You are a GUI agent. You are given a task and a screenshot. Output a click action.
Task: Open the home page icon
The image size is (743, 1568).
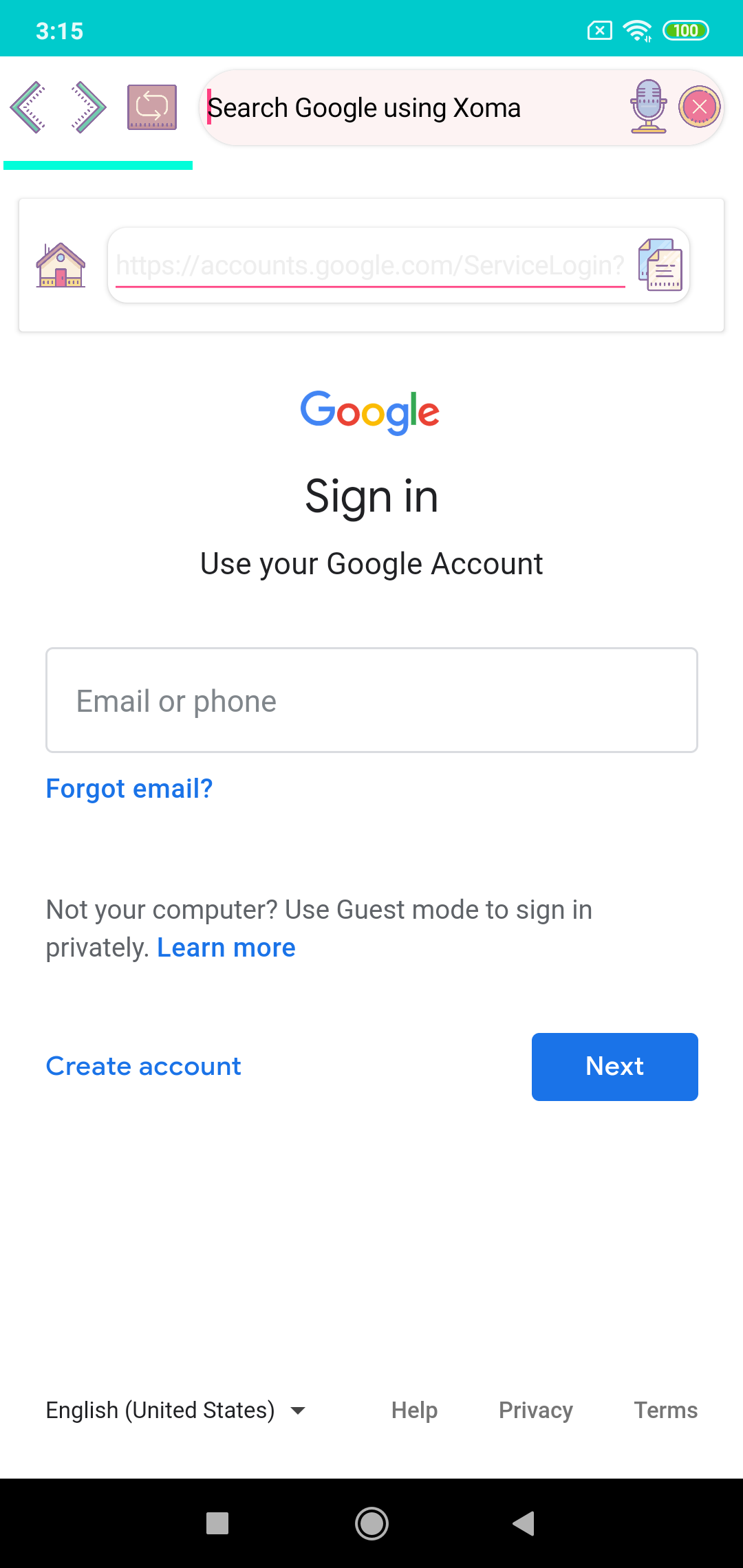61,265
